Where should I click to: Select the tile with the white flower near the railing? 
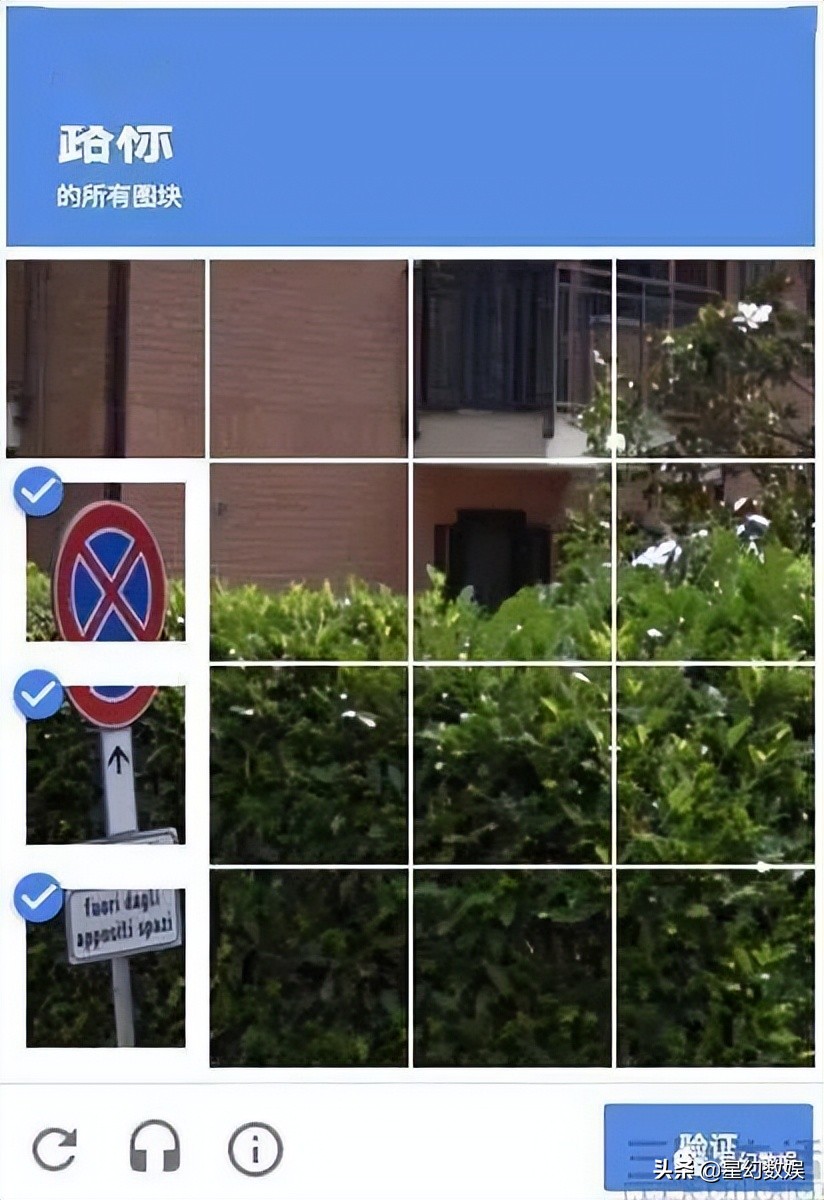pos(714,358)
